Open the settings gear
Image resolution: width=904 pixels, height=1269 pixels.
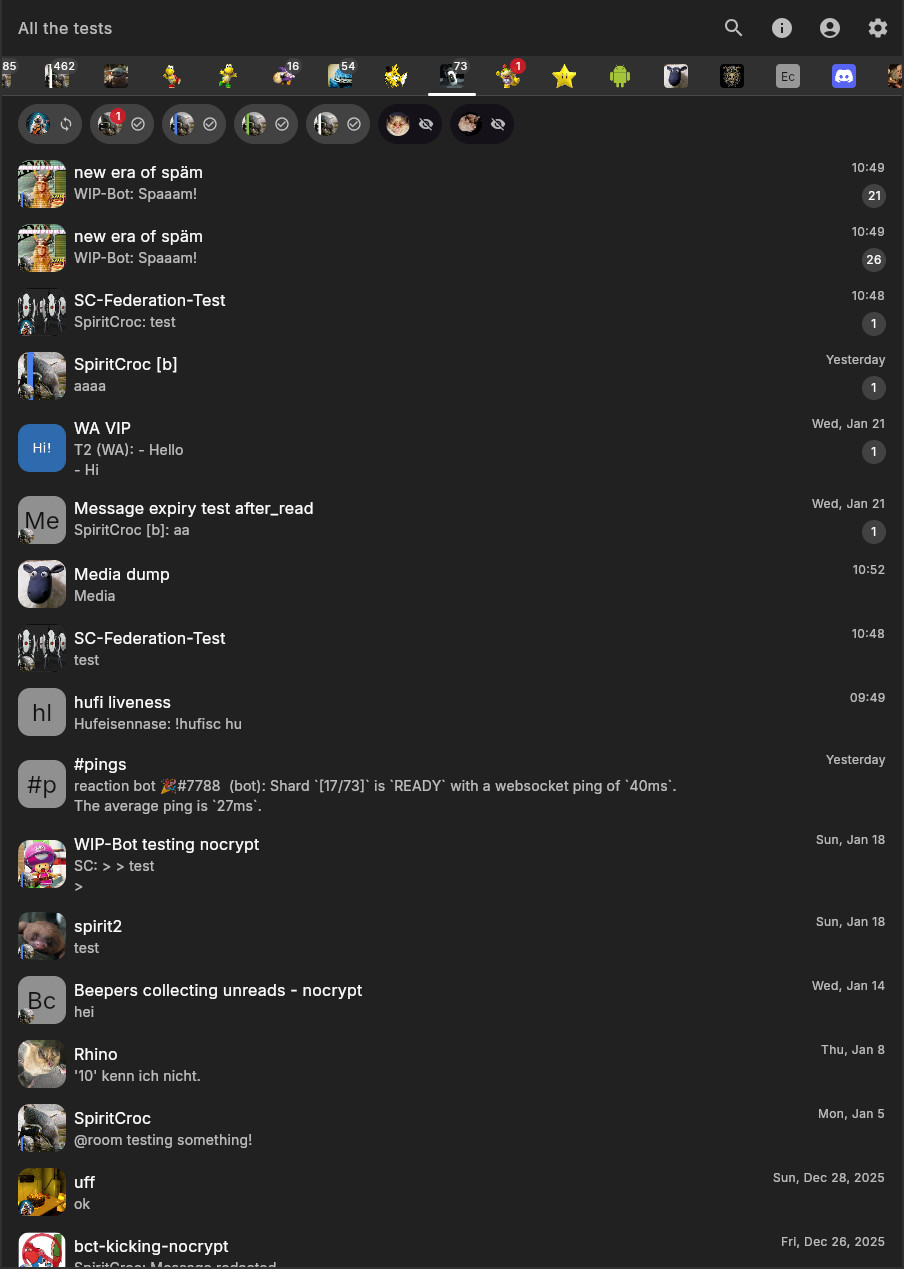tap(878, 28)
